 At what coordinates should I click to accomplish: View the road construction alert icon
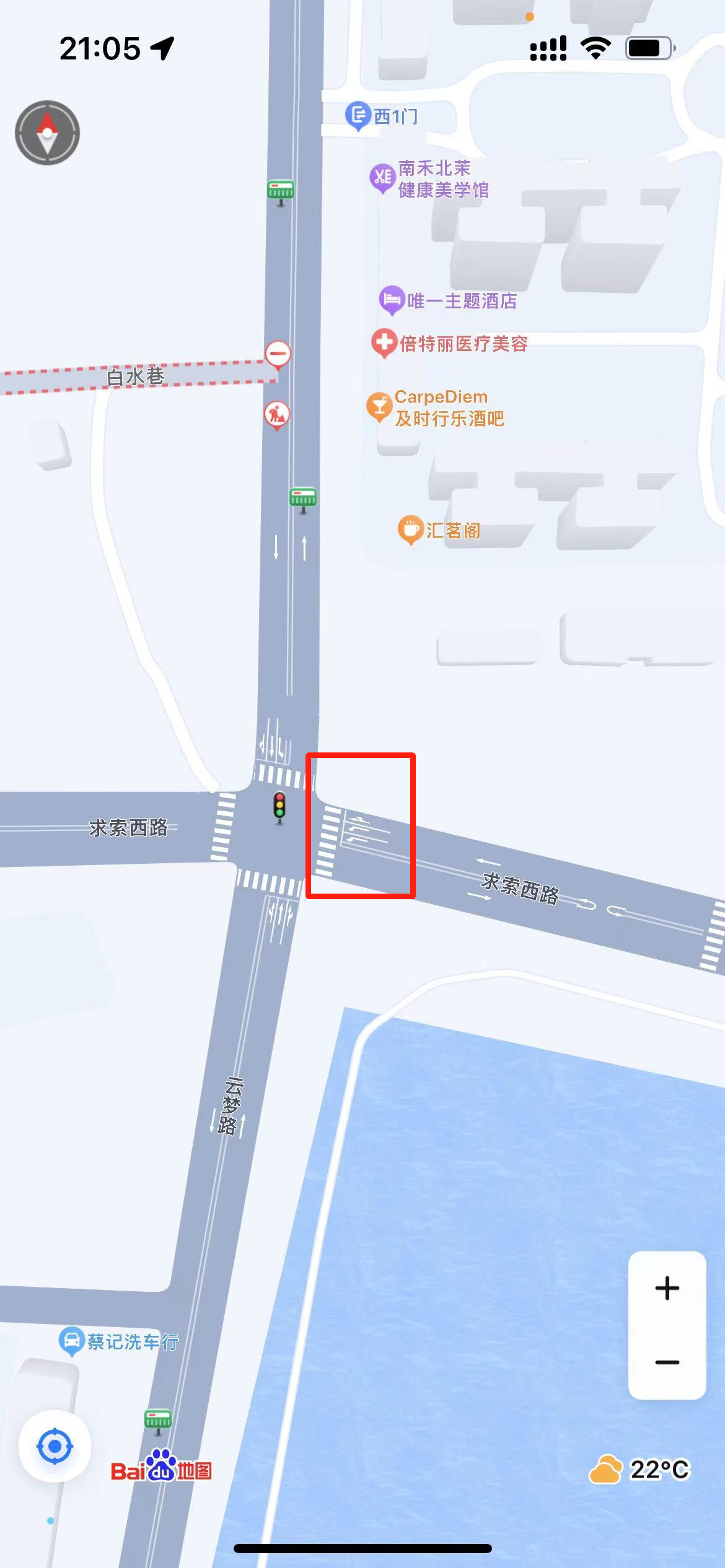277,414
